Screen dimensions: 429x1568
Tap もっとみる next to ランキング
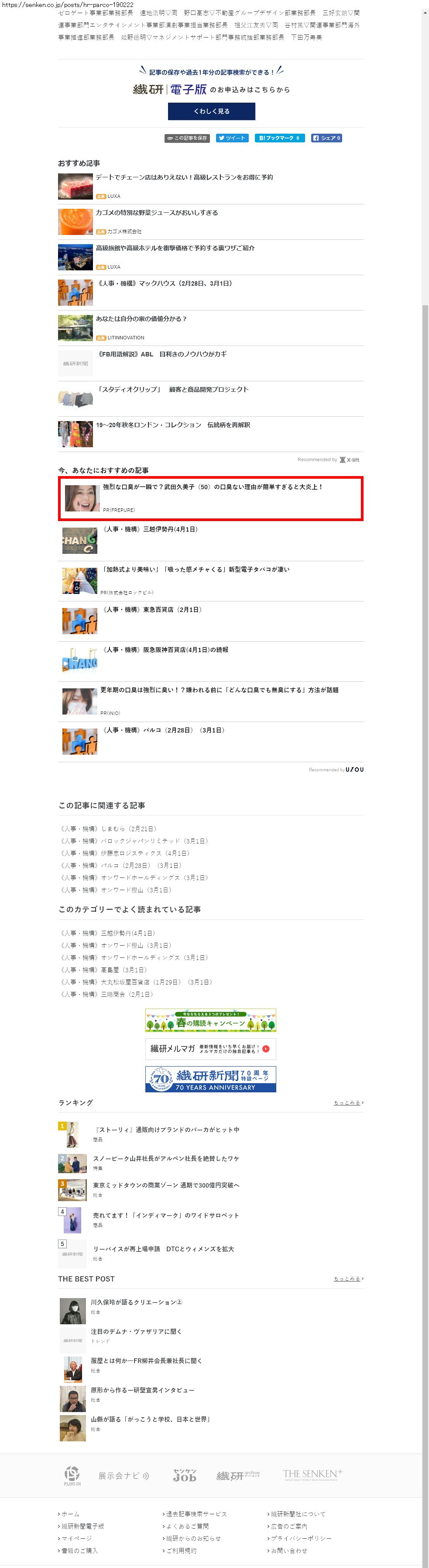(347, 1103)
